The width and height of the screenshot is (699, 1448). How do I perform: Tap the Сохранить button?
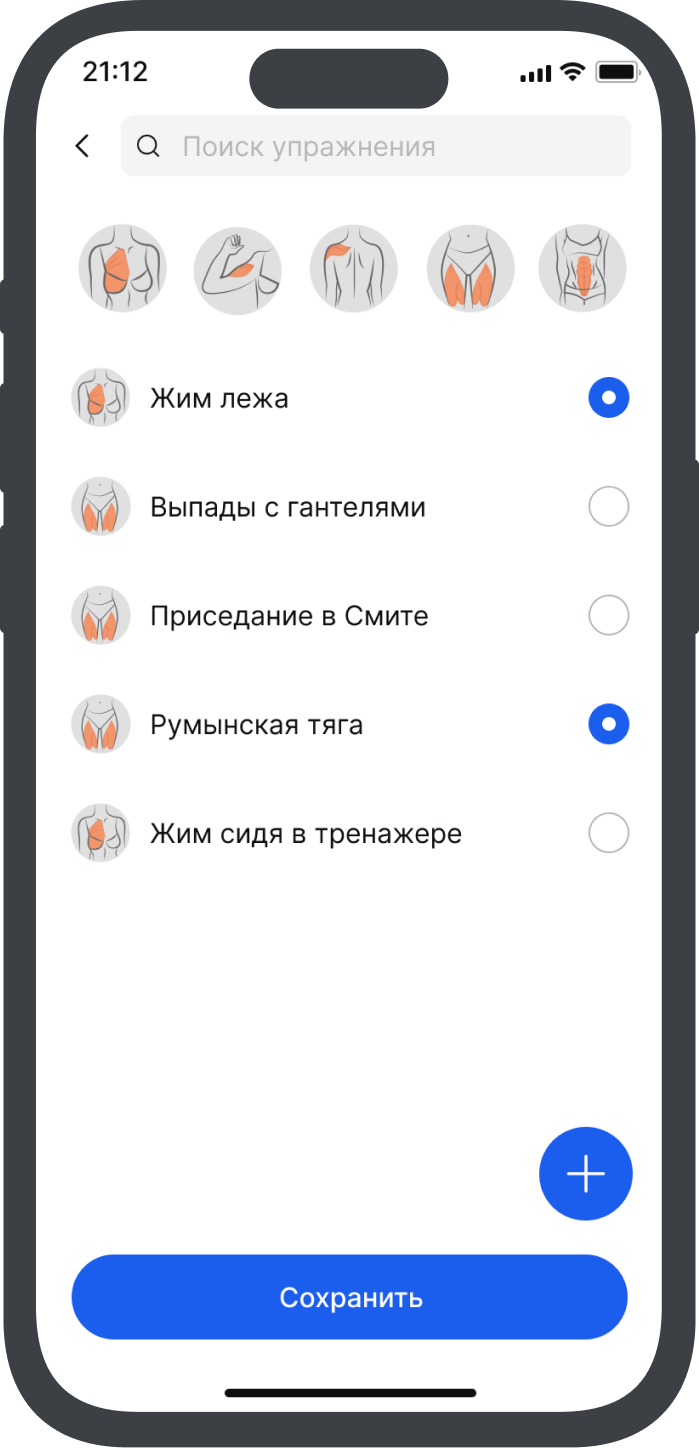coord(350,1297)
